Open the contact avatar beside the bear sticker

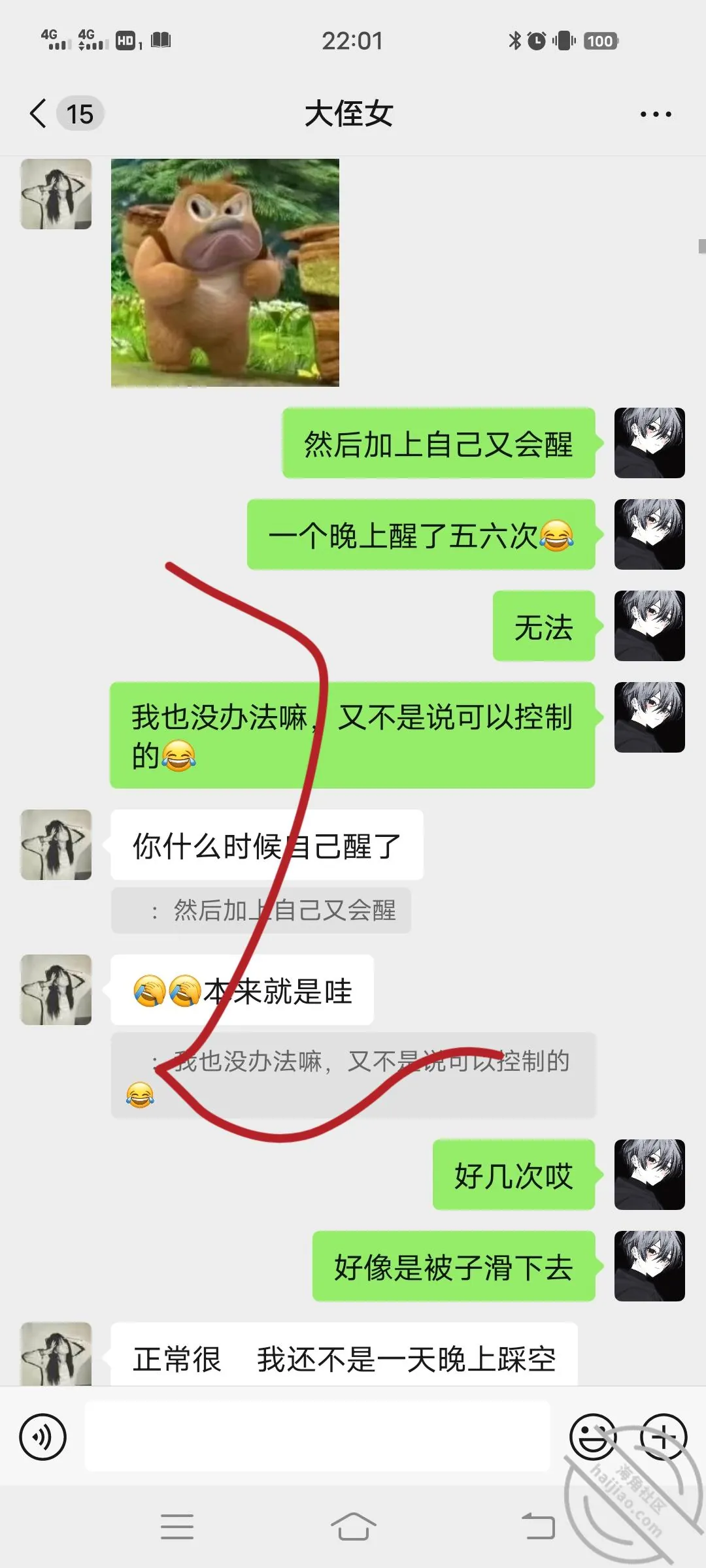tap(56, 194)
